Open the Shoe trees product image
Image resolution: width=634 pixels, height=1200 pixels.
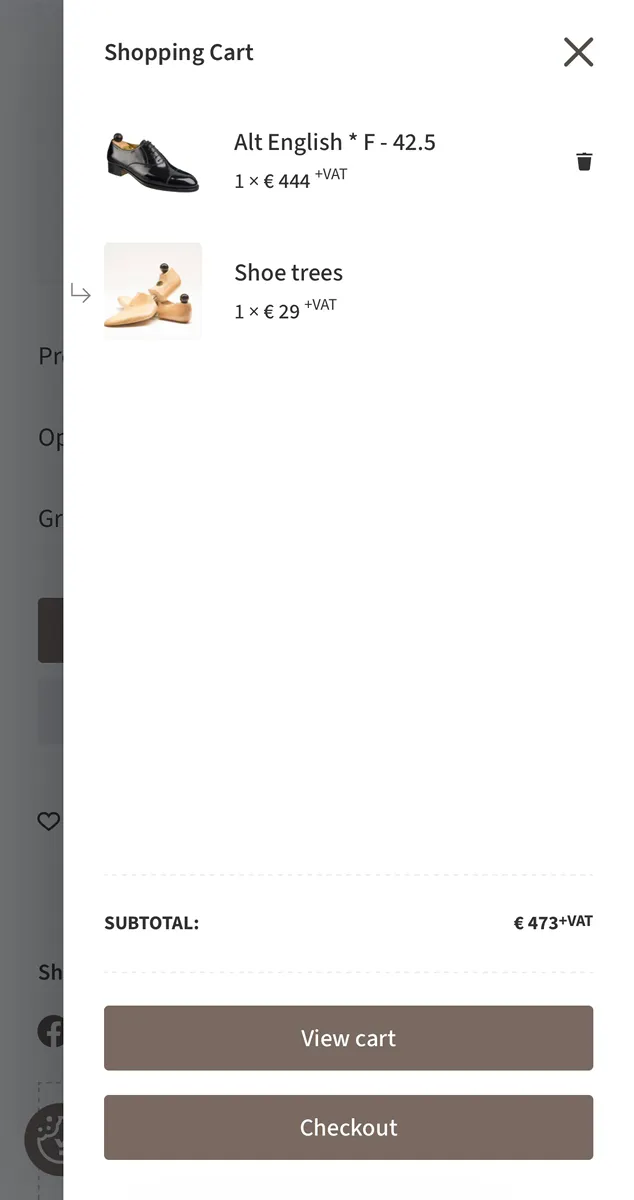tap(153, 291)
